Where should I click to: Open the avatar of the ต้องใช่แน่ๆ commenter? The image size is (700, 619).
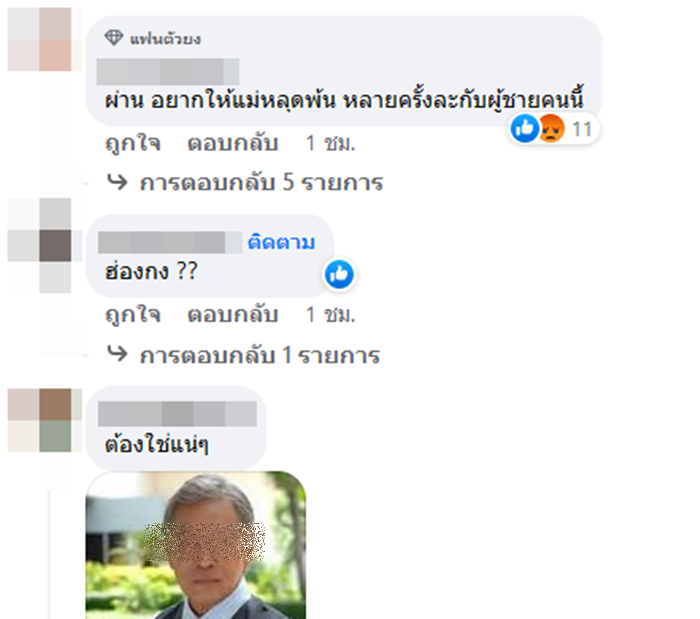39,420
